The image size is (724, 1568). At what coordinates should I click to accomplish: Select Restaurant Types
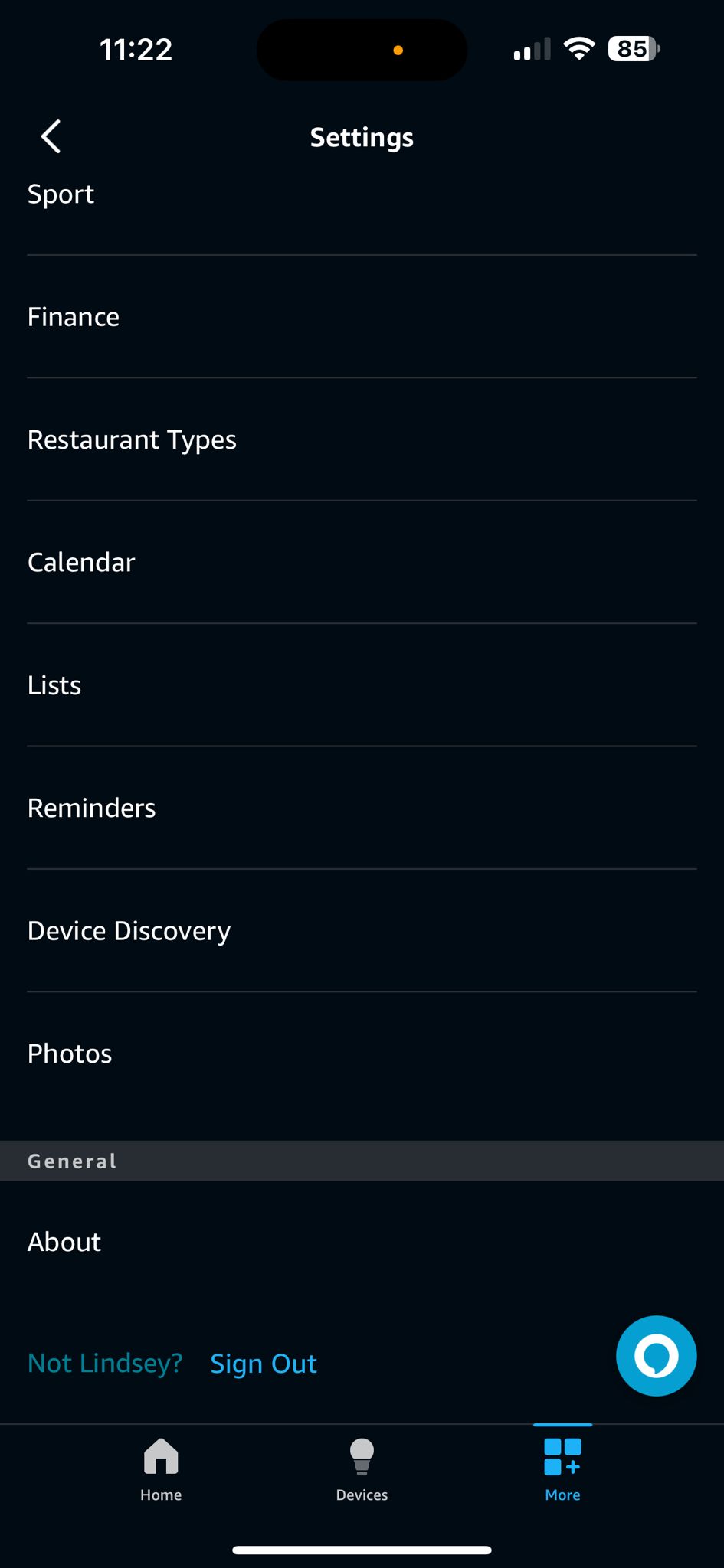132,439
